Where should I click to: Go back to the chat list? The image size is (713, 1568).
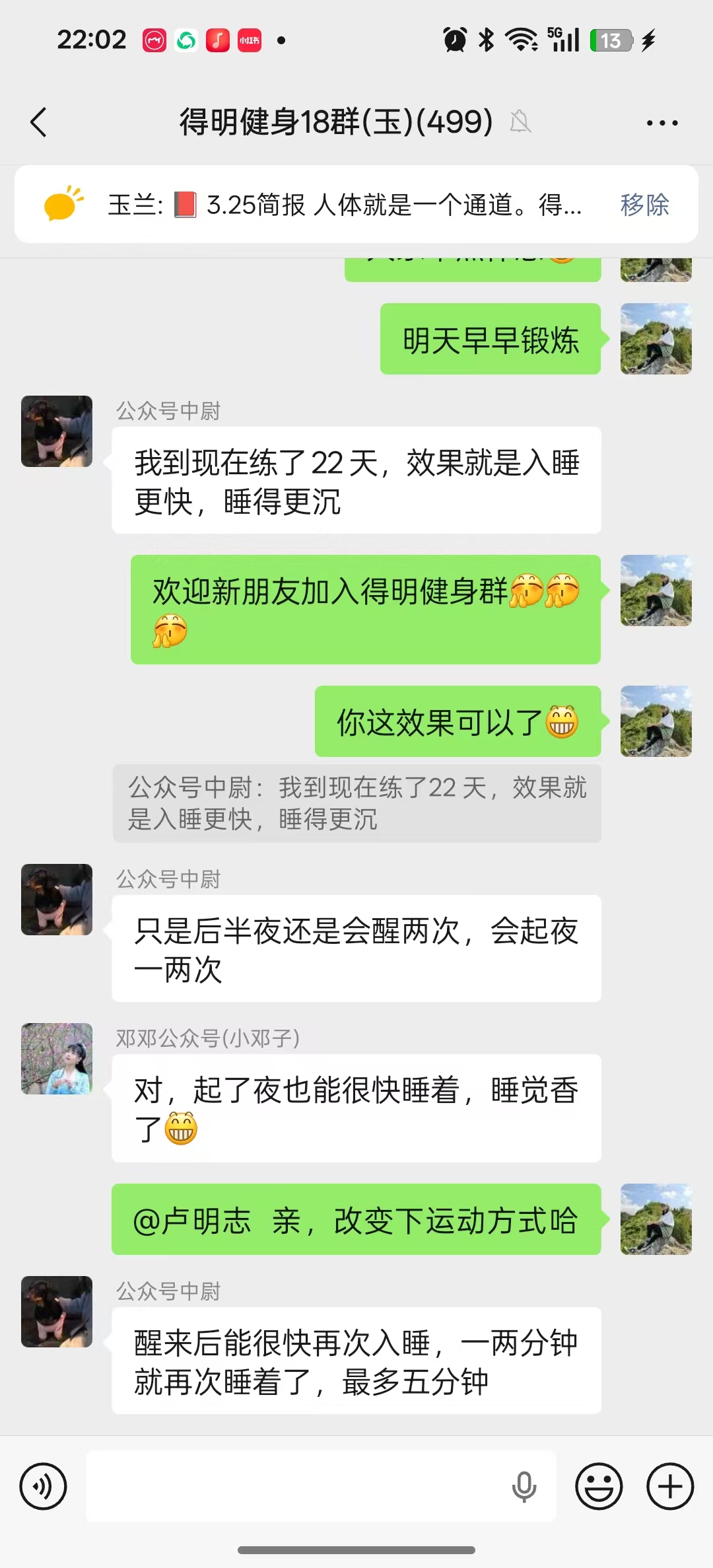(x=39, y=122)
